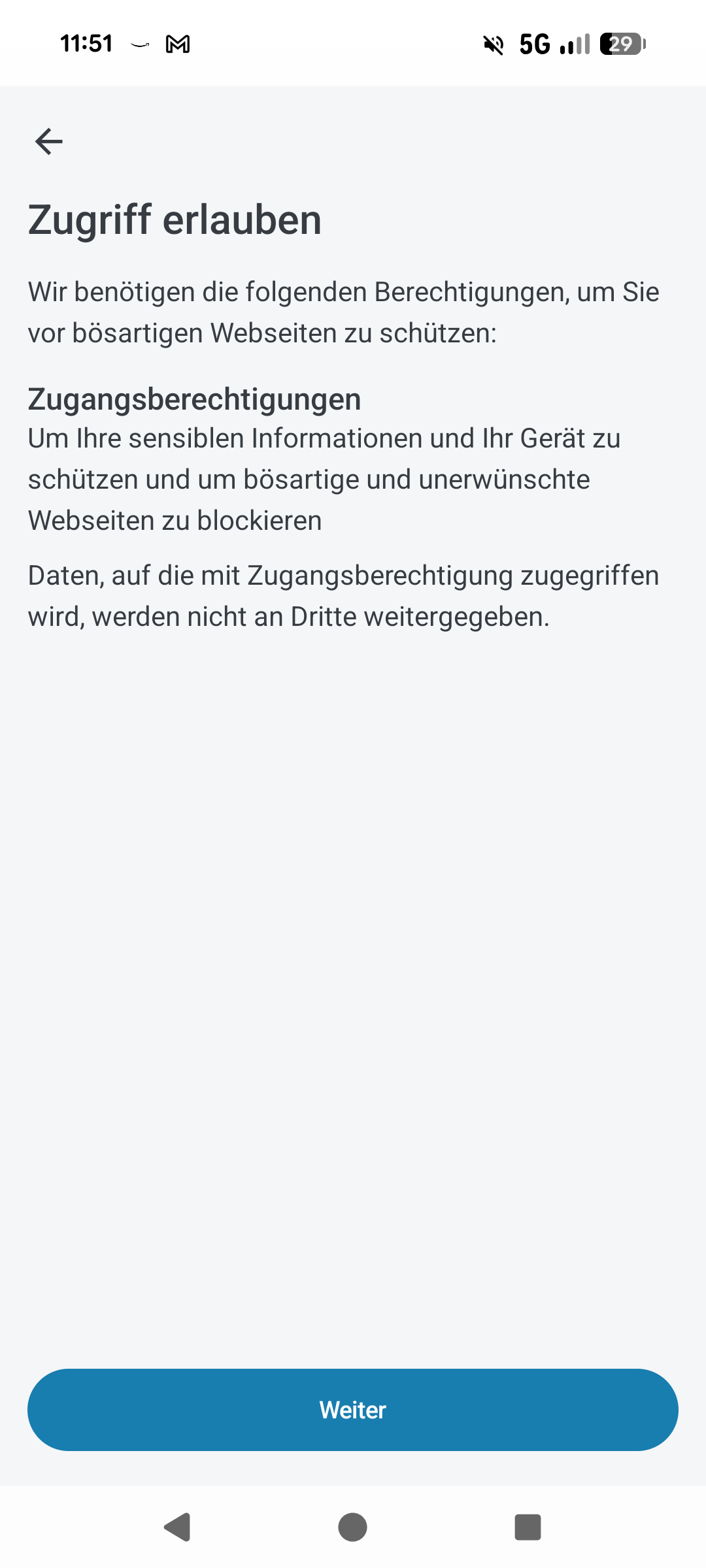Tap the data sharing disclaimer text
706x1568 pixels.
point(343,595)
